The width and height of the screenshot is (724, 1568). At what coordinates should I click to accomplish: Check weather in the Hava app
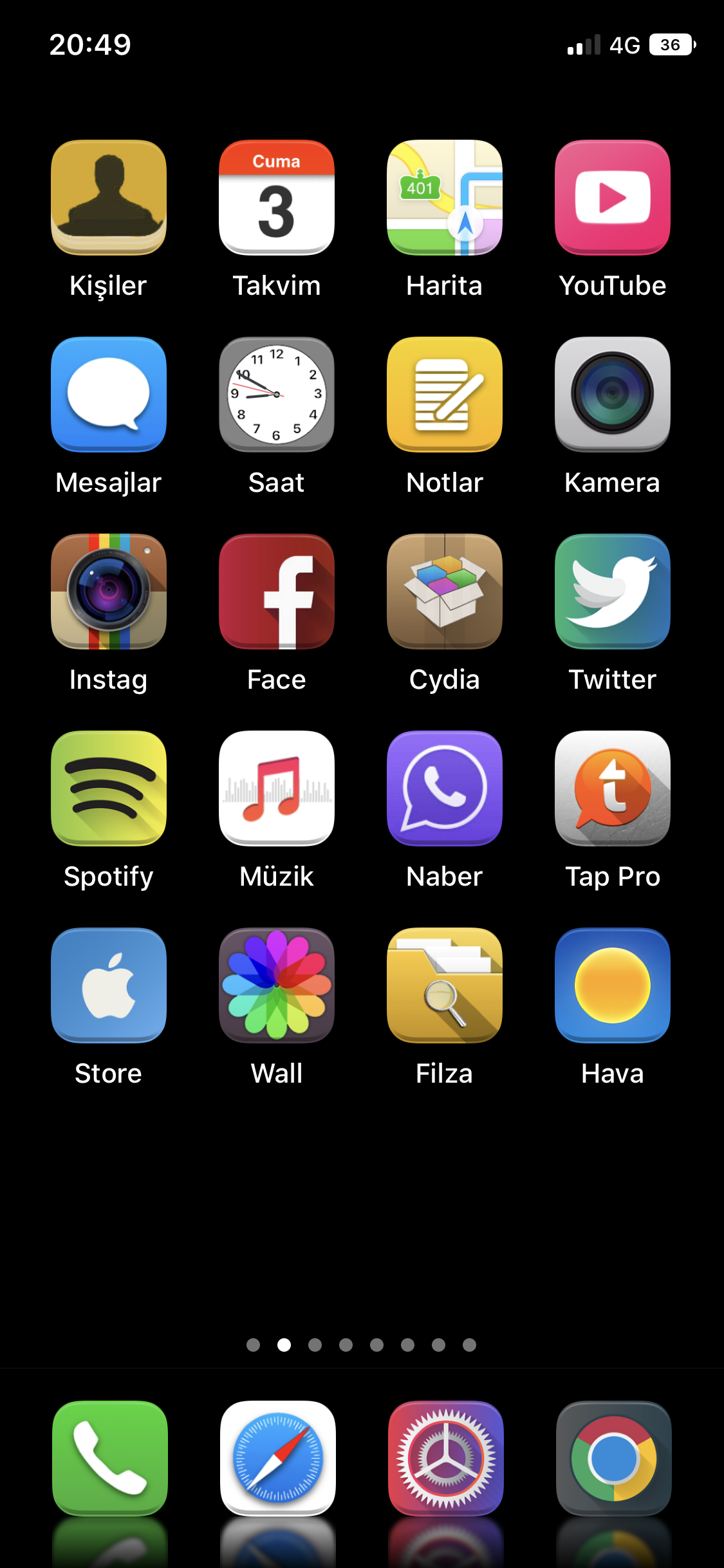coord(612,986)
